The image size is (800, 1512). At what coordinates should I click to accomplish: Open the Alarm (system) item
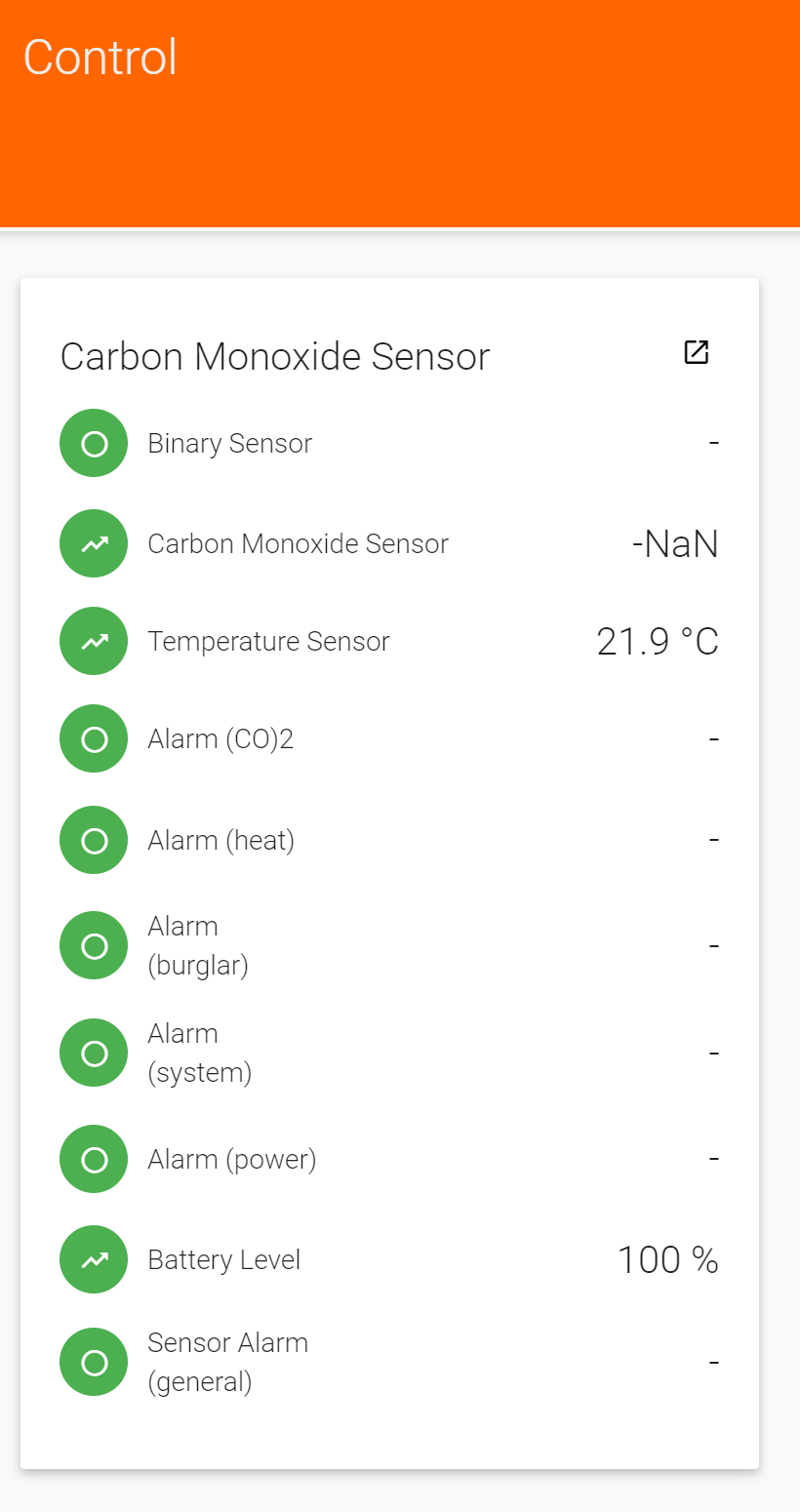389,1053
